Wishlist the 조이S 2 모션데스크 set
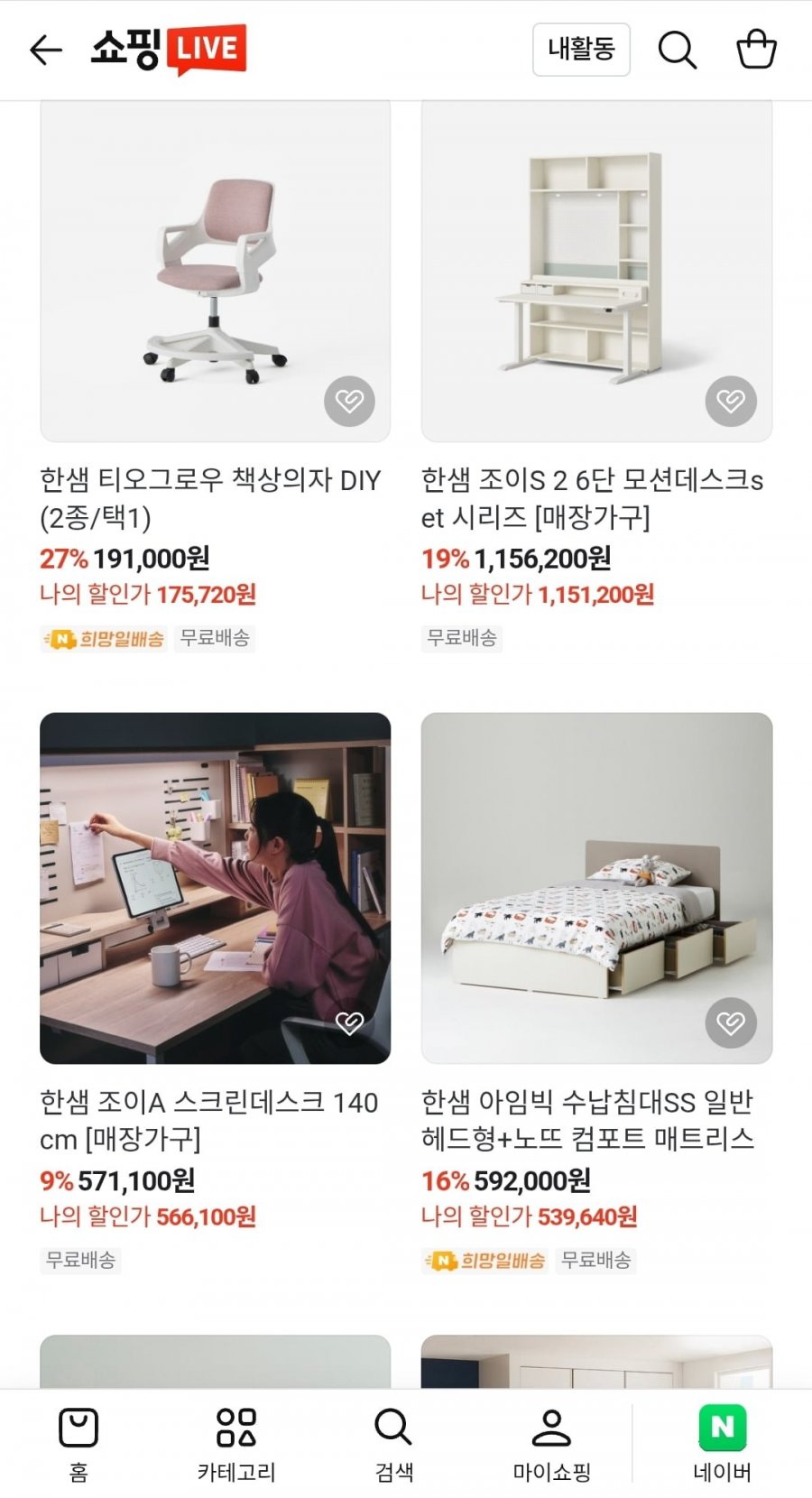812x1498 pixels. click(x=730, y=401)
